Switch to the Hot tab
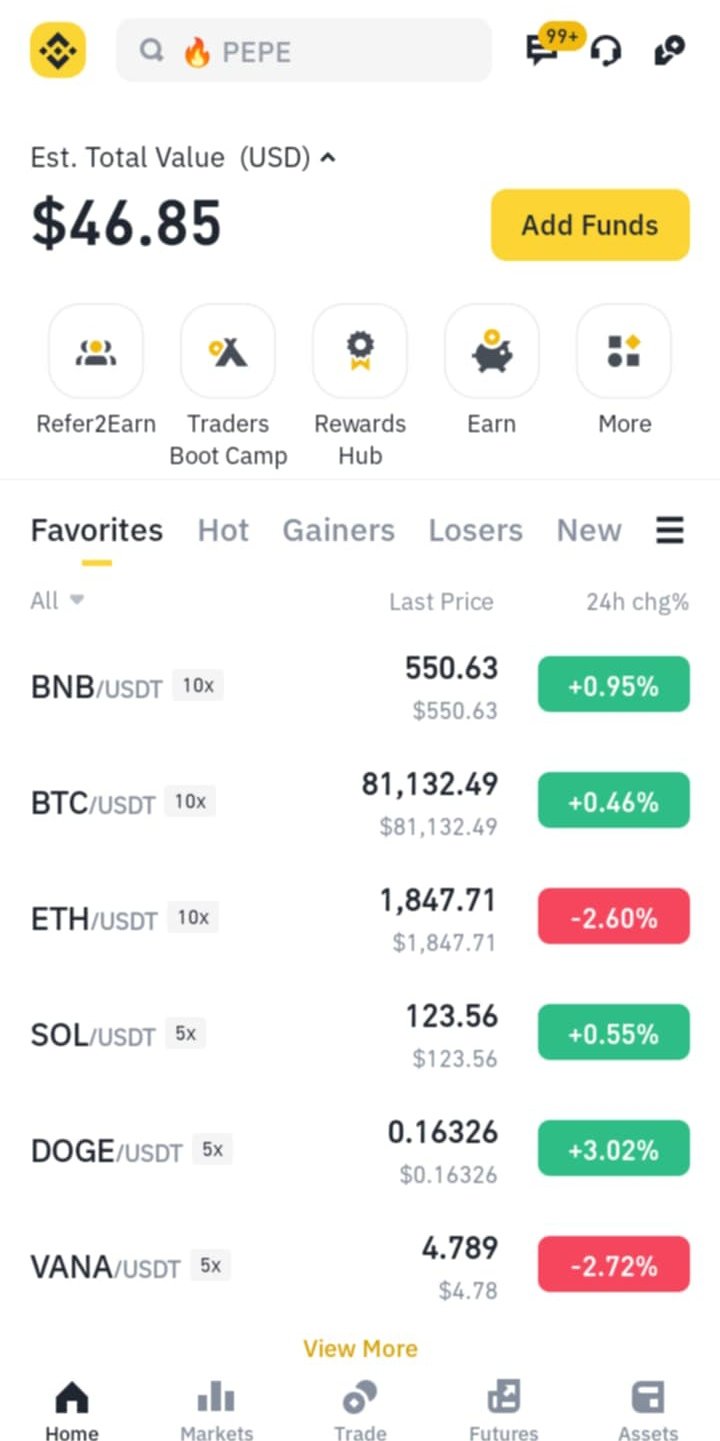Viewport: 720px width, 1441px height. [x=223, y=530]
